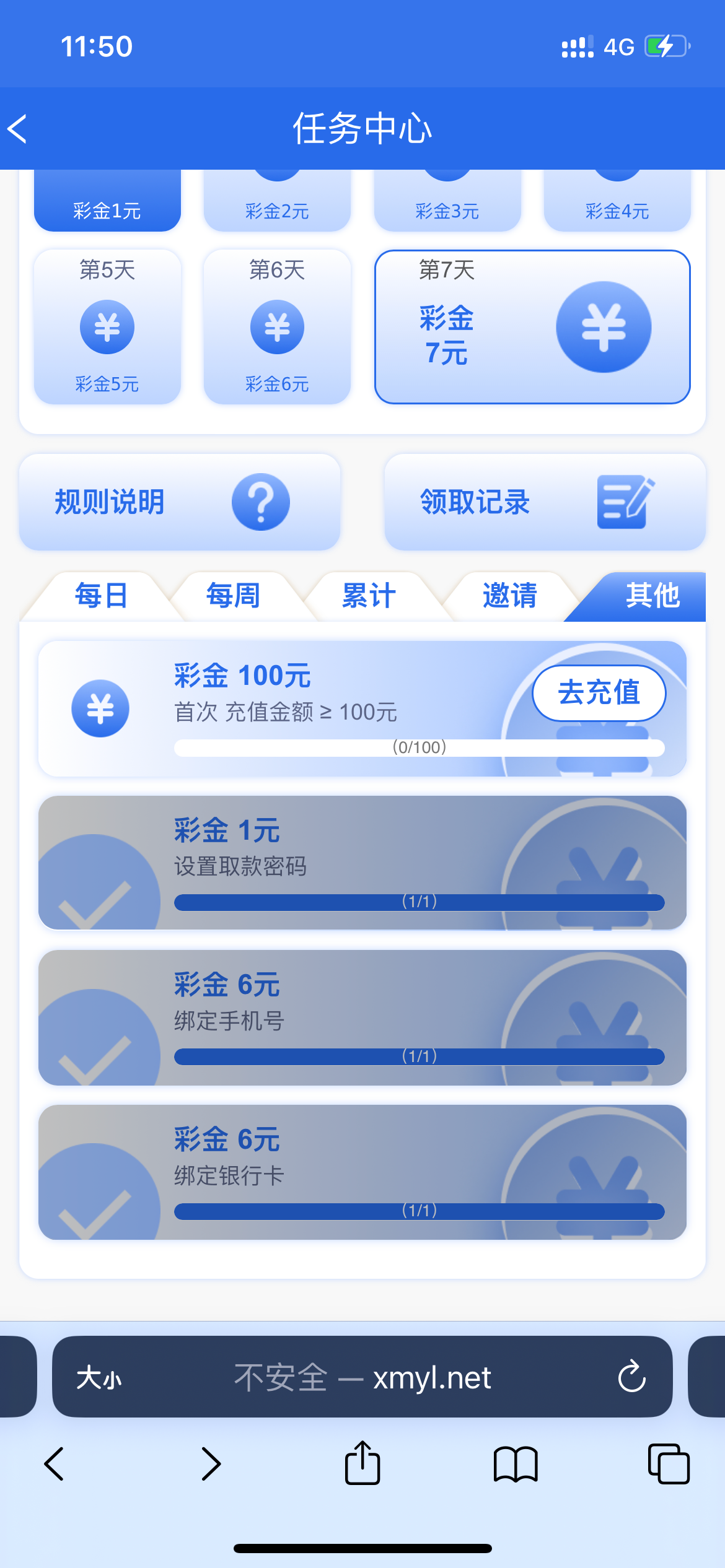Go forward in Safari history
This screenshot has height=1568, width=725.
point(211,1464)
